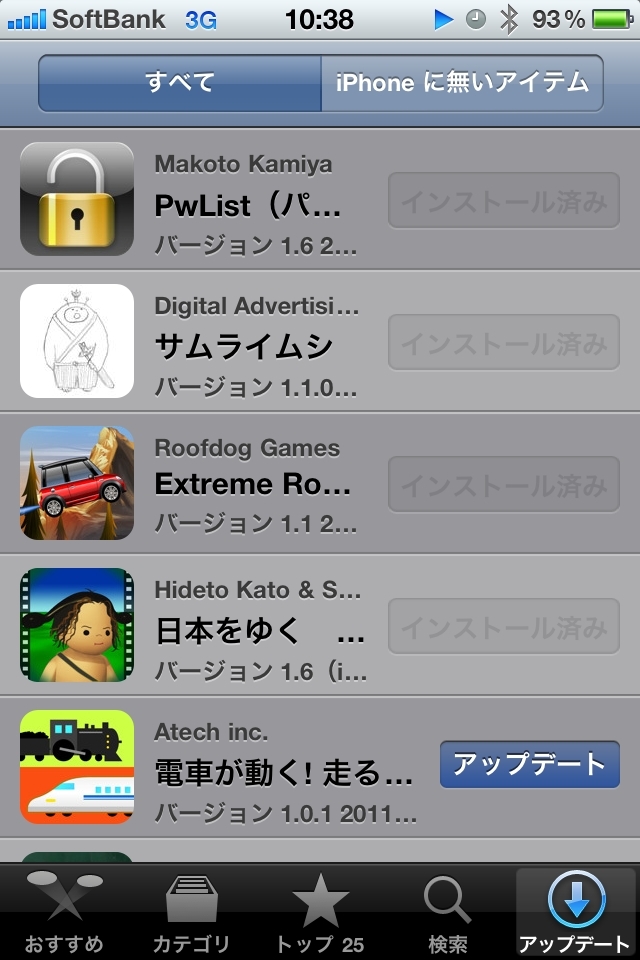Open the サムライムシ app entry
640x960 pixels.
pos(250,345)
